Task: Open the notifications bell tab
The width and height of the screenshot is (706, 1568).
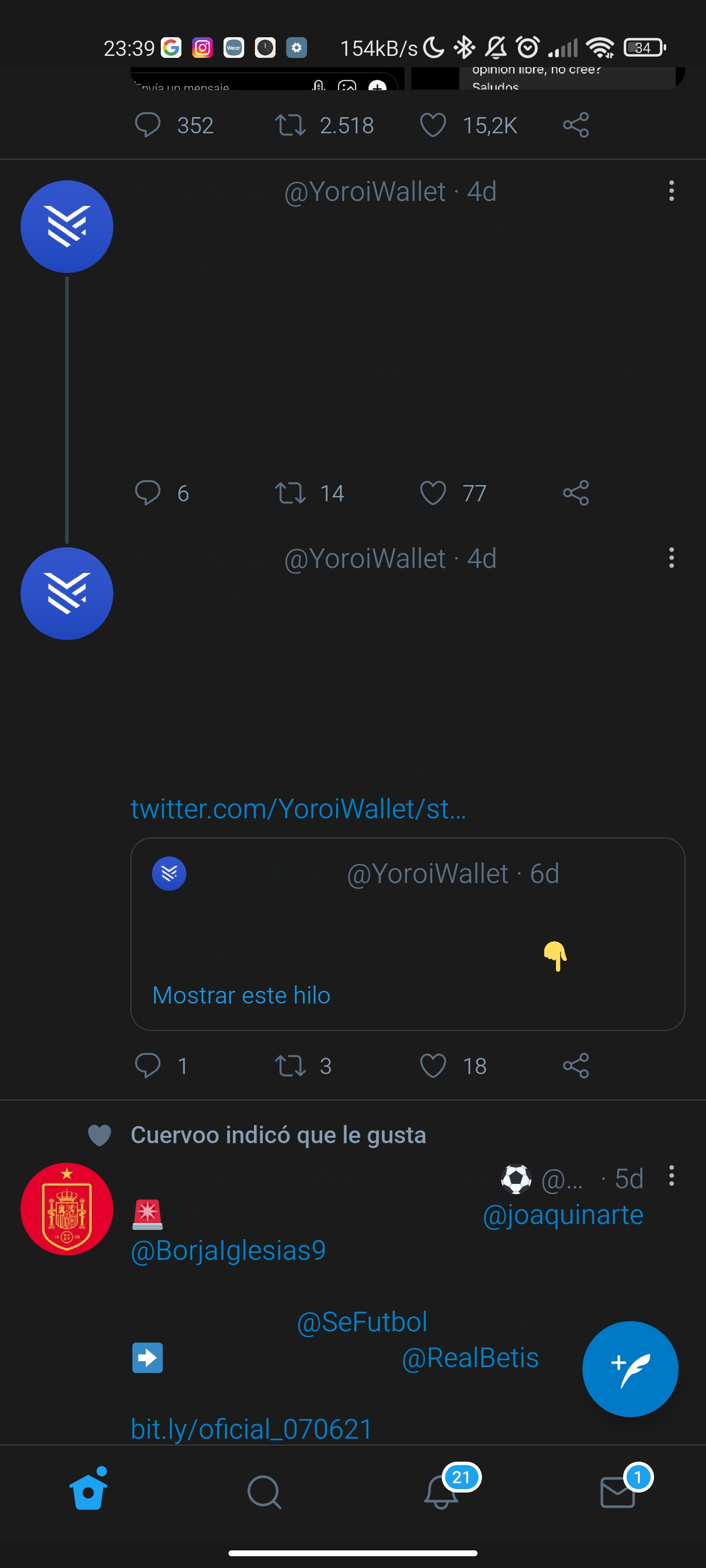Action: (x=442, y=1492)
